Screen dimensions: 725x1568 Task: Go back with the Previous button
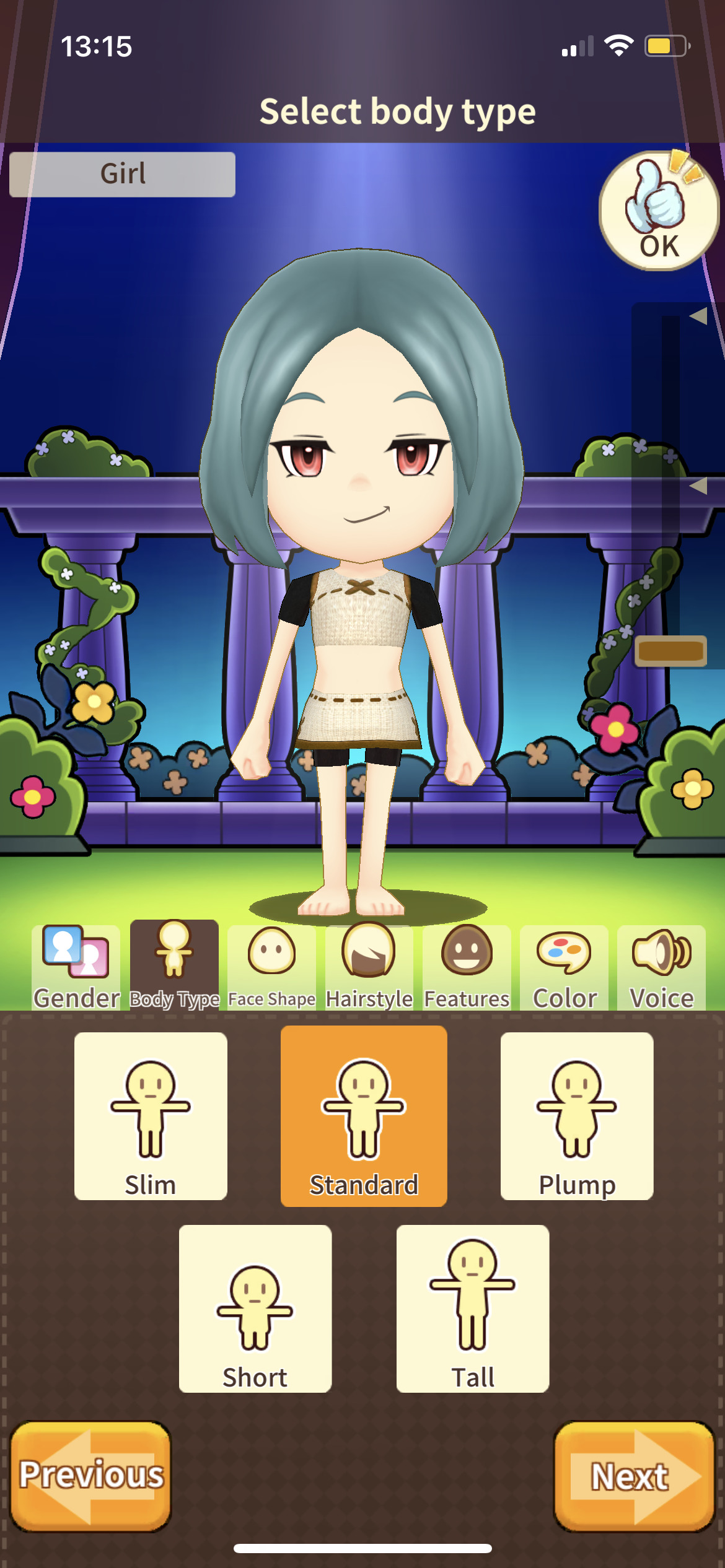coord(91,1476)
